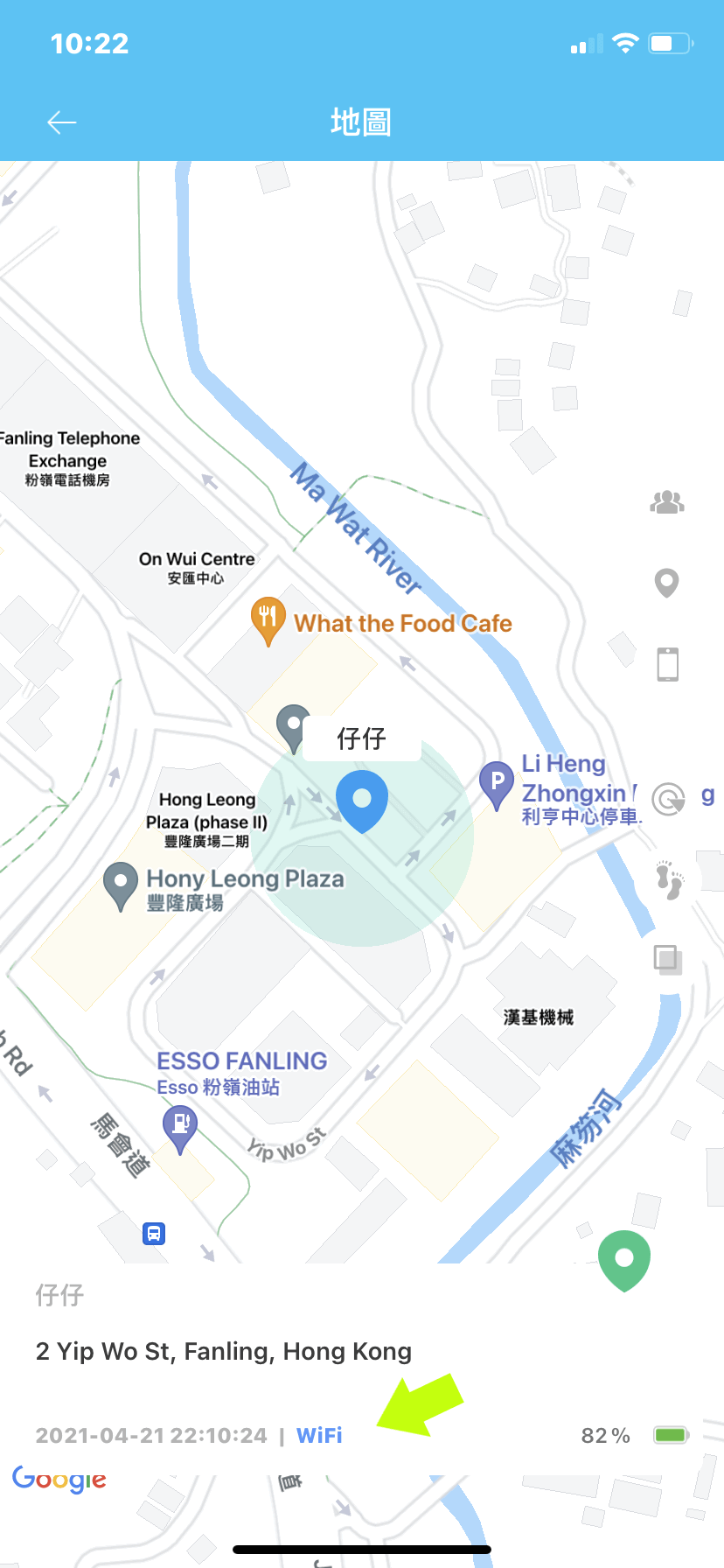The width and height of the screenshot is (724, 1568).
Task: Open Li Heng Zhongxin parking marker
Action: click(497, 781)
